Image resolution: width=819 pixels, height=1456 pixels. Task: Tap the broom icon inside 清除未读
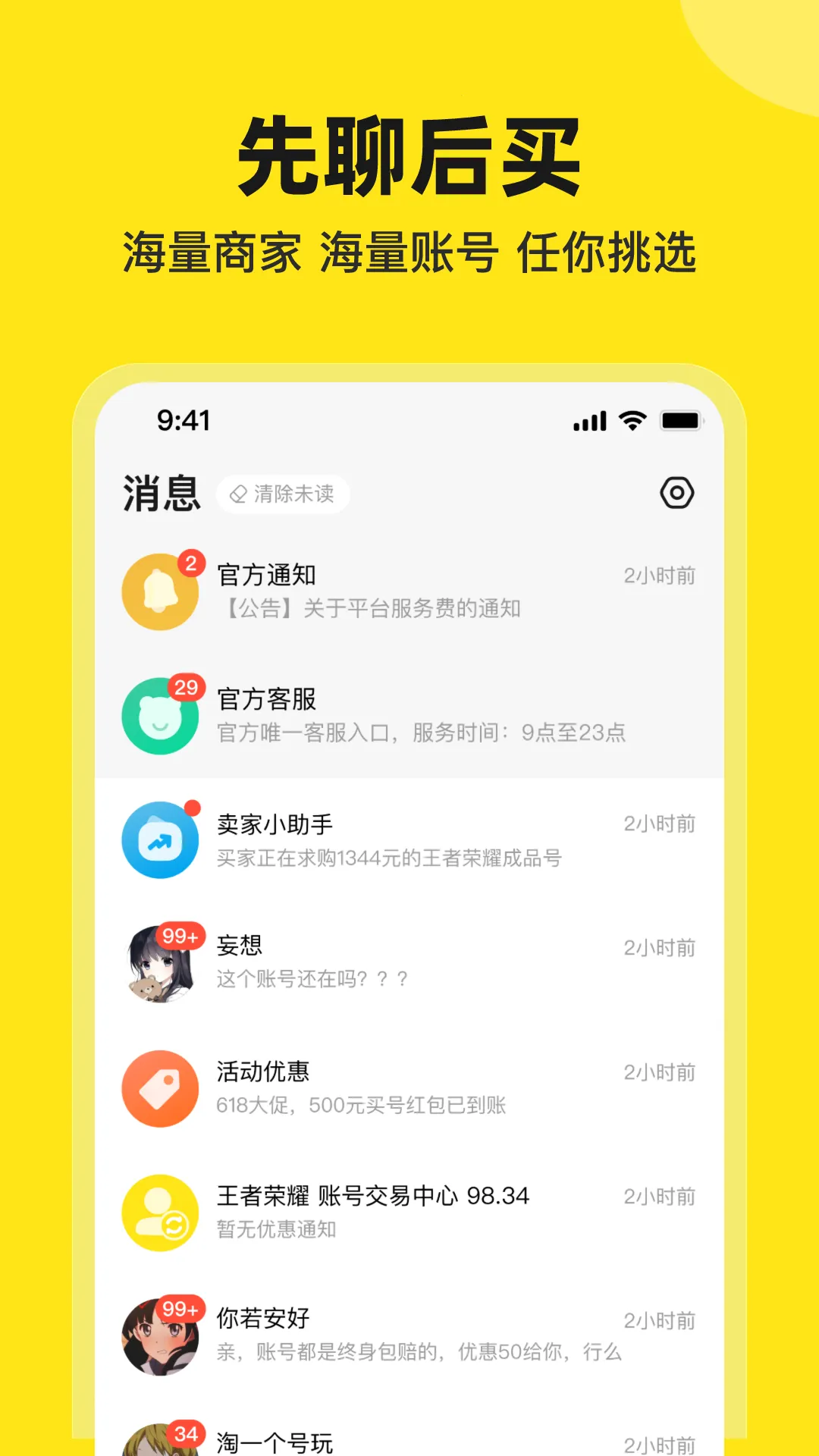click(x=237, y=493)
